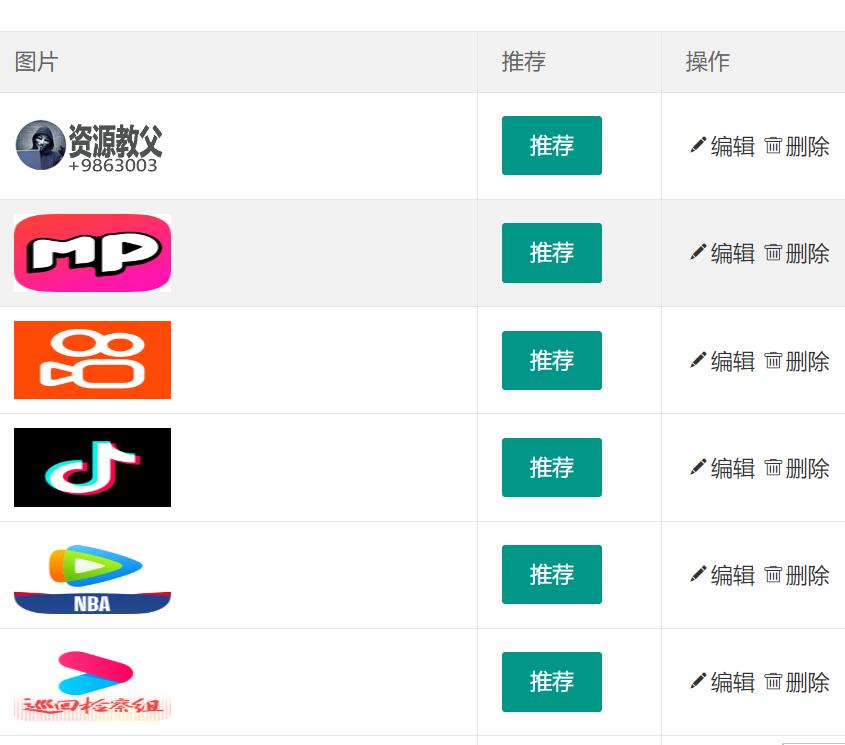Tap 推荐 button in 巡回检察组 row
Screen dimensions: 845x745
551,681
